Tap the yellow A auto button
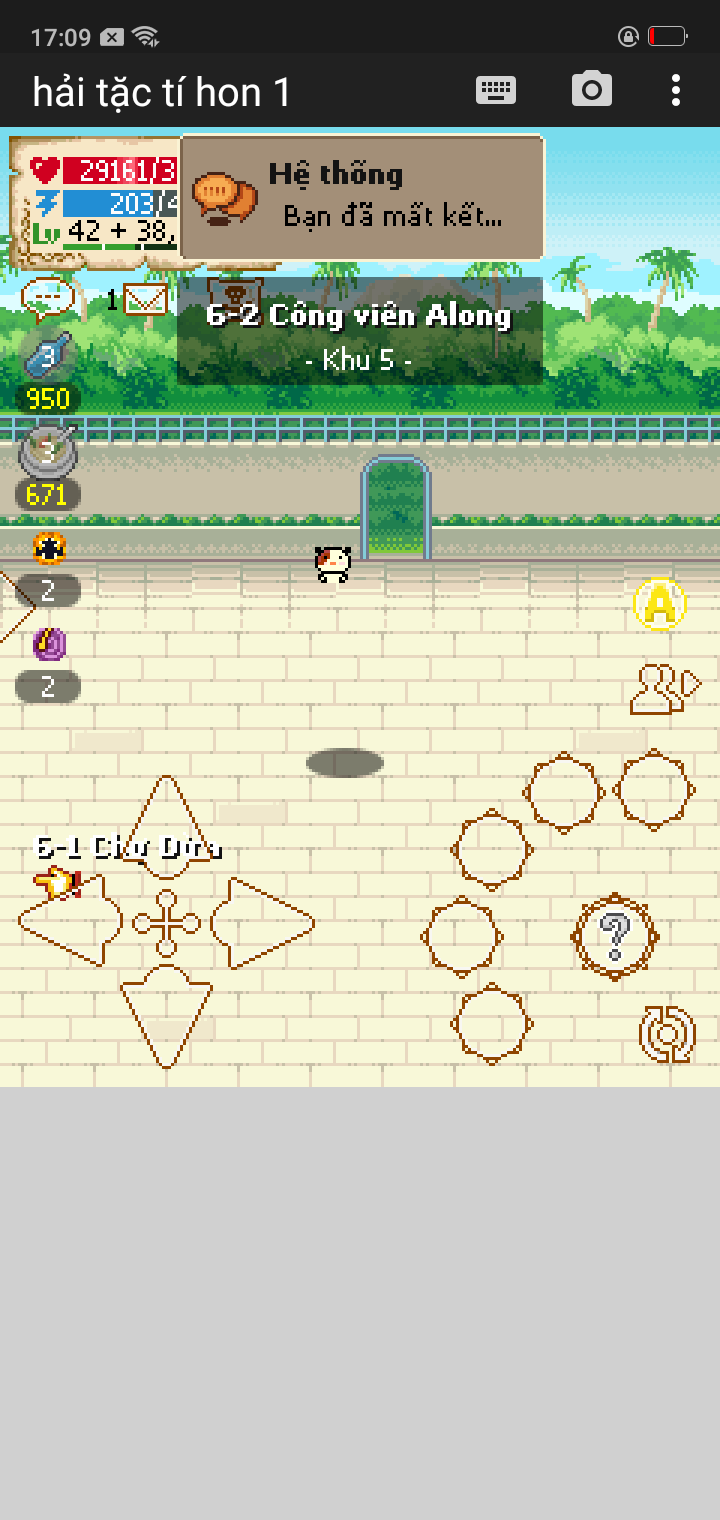720x1520 pixels. click(x=660, y=604)
